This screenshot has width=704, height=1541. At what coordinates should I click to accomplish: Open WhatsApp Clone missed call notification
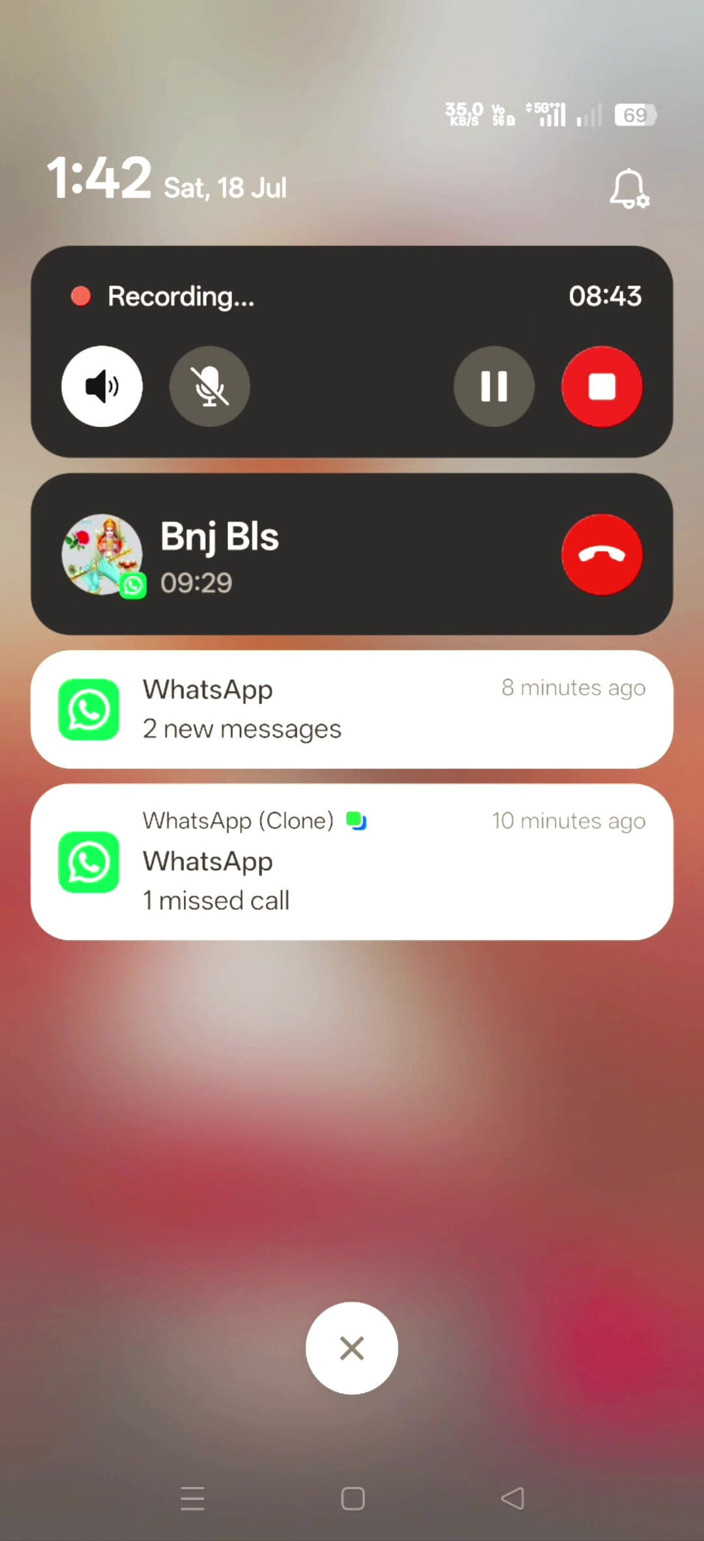[352, 861]
